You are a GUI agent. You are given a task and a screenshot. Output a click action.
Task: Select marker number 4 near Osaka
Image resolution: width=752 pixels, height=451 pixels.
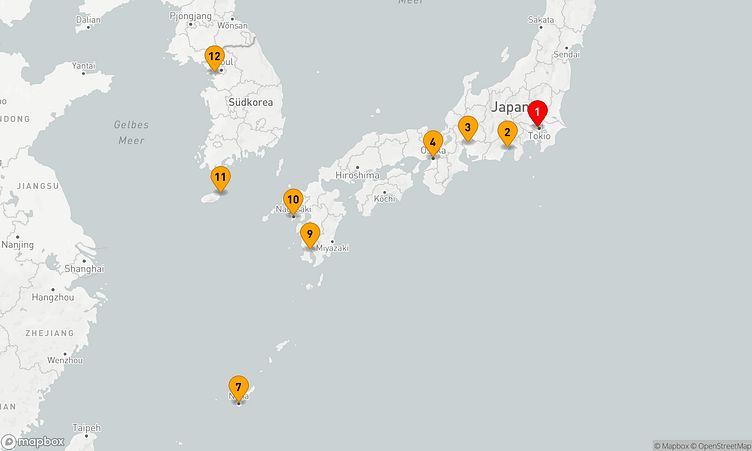(x=432, y=142)
